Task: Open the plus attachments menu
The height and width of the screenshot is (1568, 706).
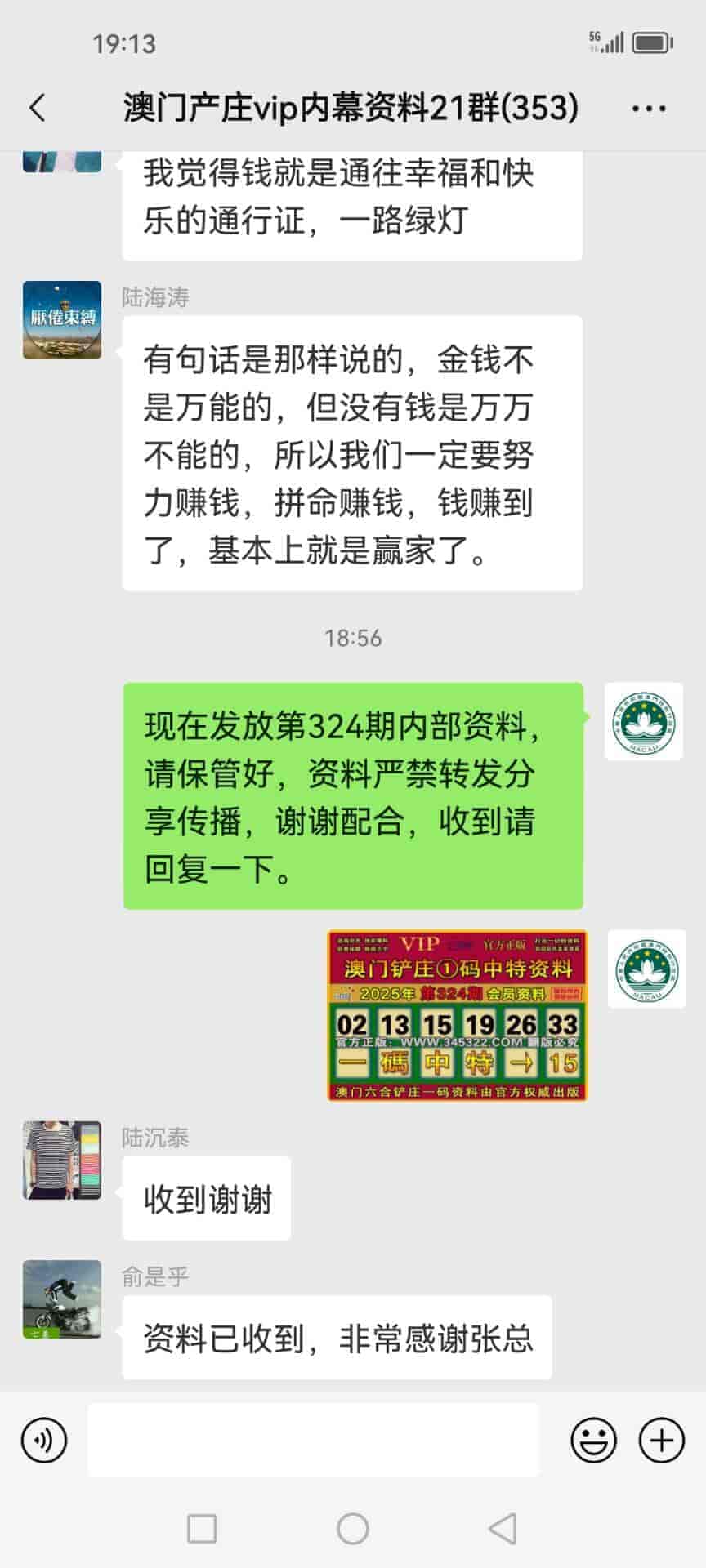Action: [x=661, y=1440]
